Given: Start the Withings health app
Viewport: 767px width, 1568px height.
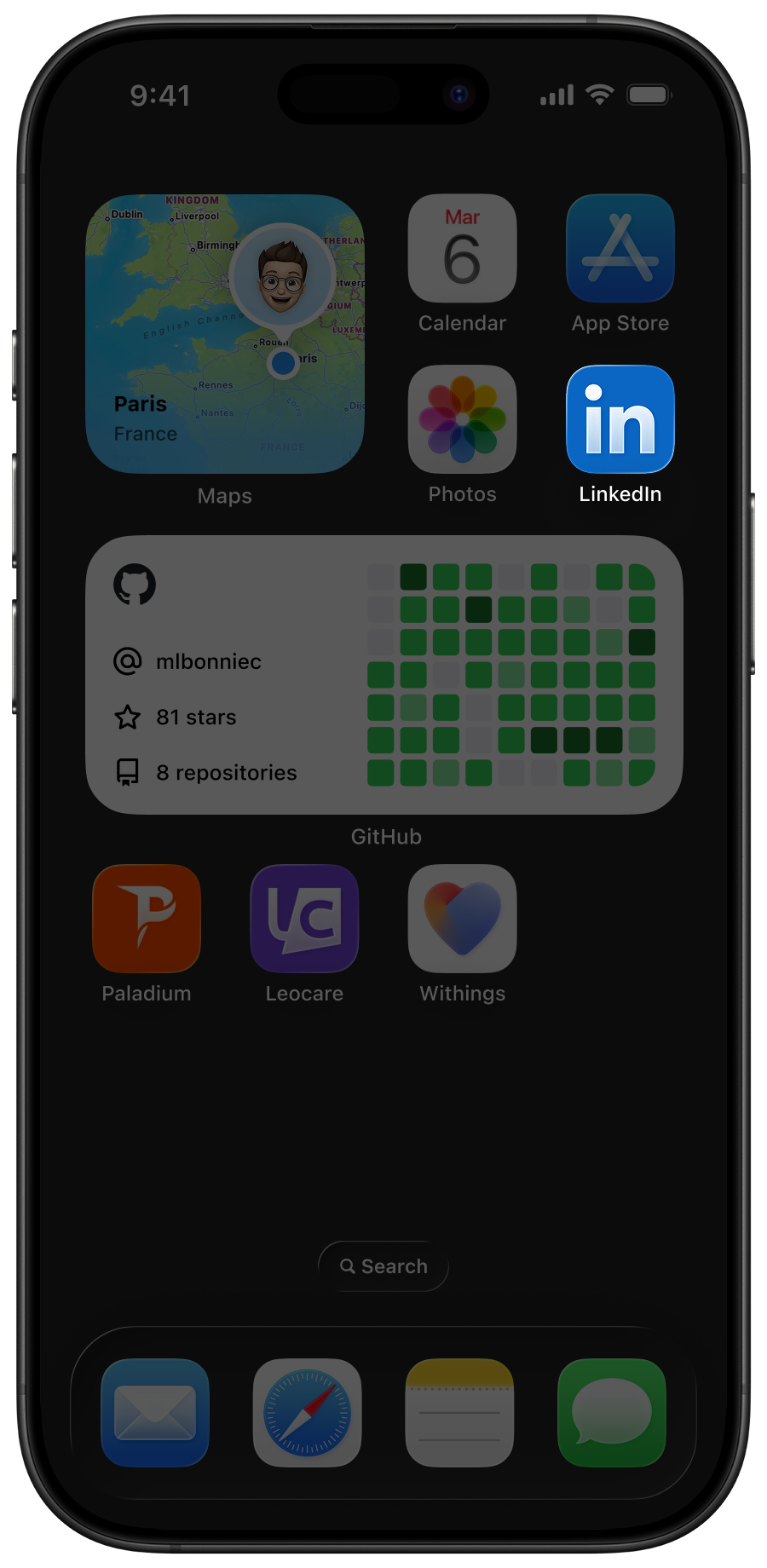Looking at the screenshot, I should (x=462, y=919).
